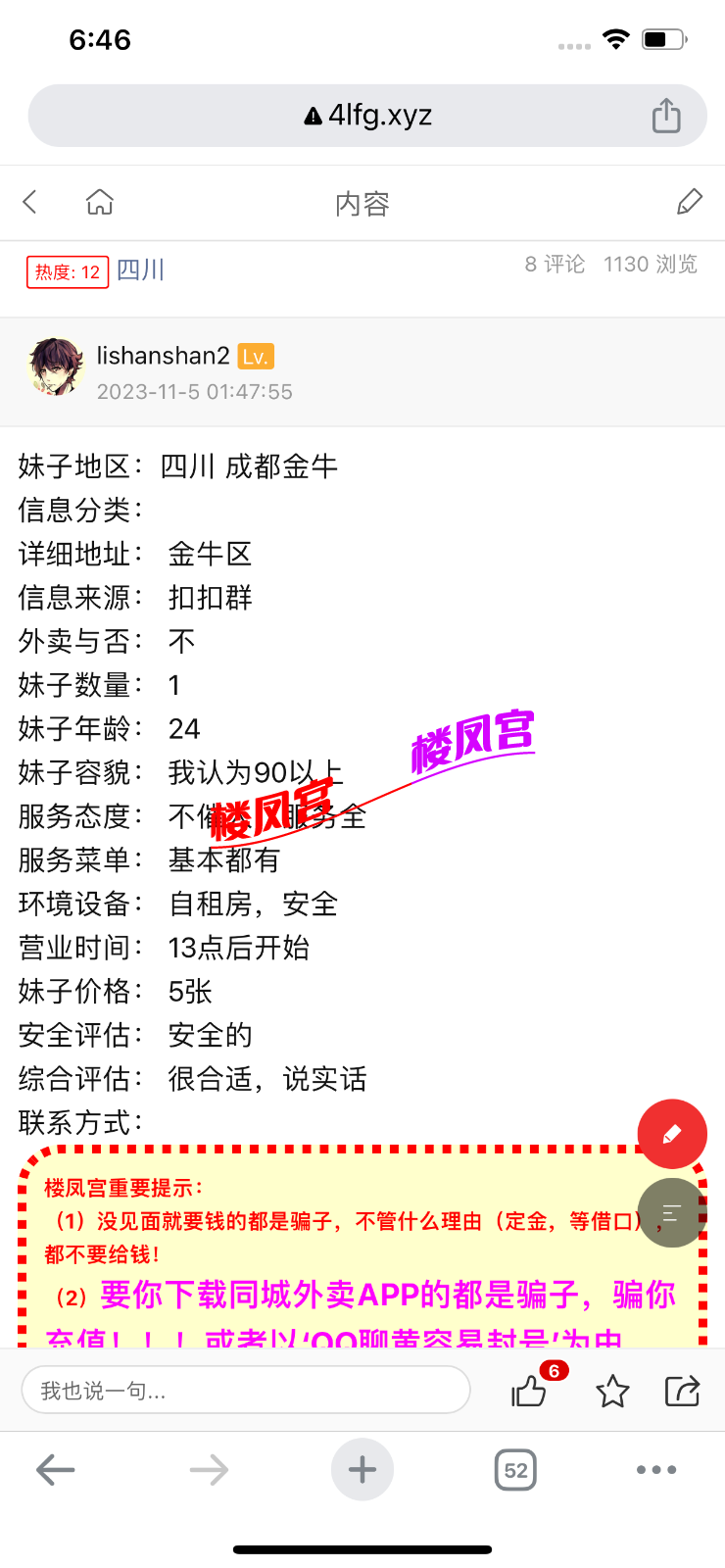The width and height of the screenshot is (725, 1568).
Task: Tap the share icon next to the star
Action: point(682,1391)
